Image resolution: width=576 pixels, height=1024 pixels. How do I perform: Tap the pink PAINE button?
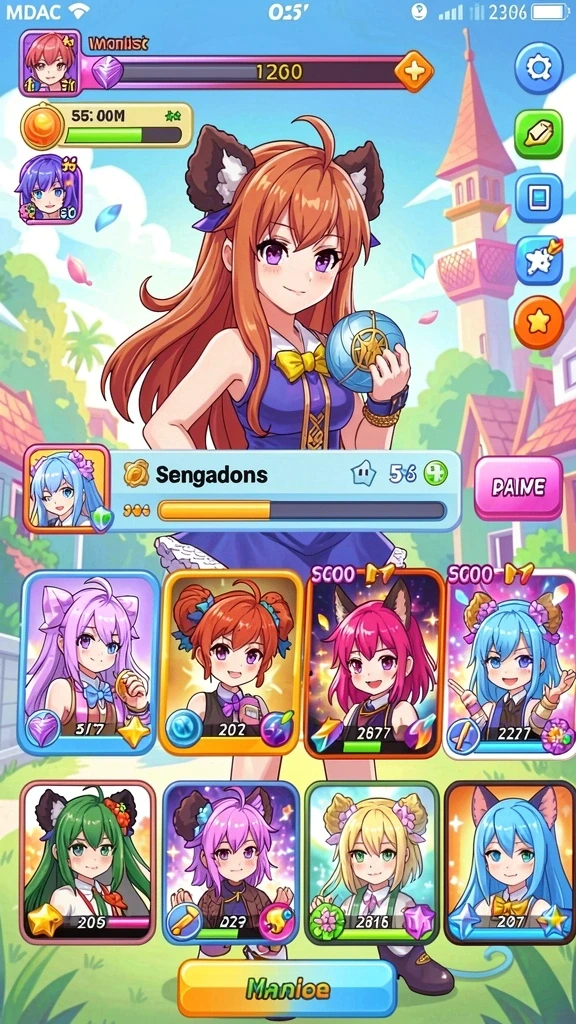tap(518, 488)
